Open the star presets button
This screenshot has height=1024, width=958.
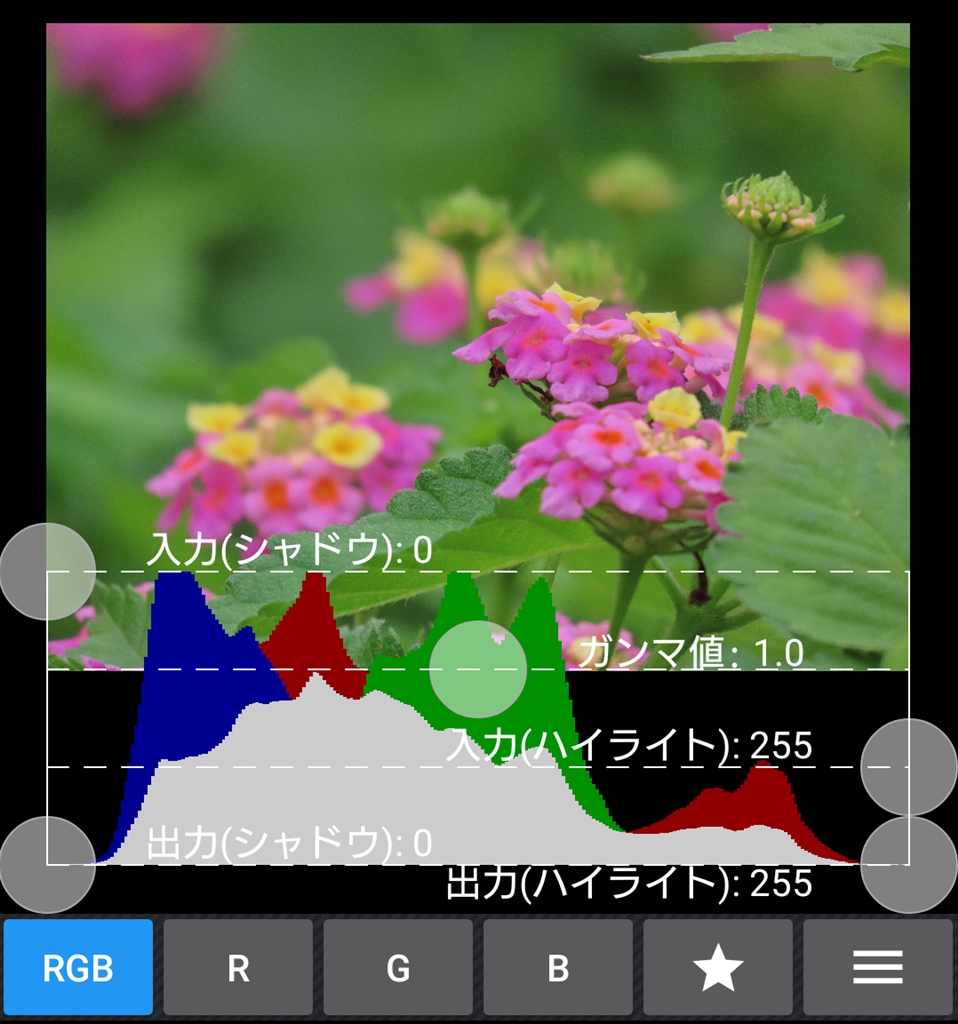pos(718,967)
